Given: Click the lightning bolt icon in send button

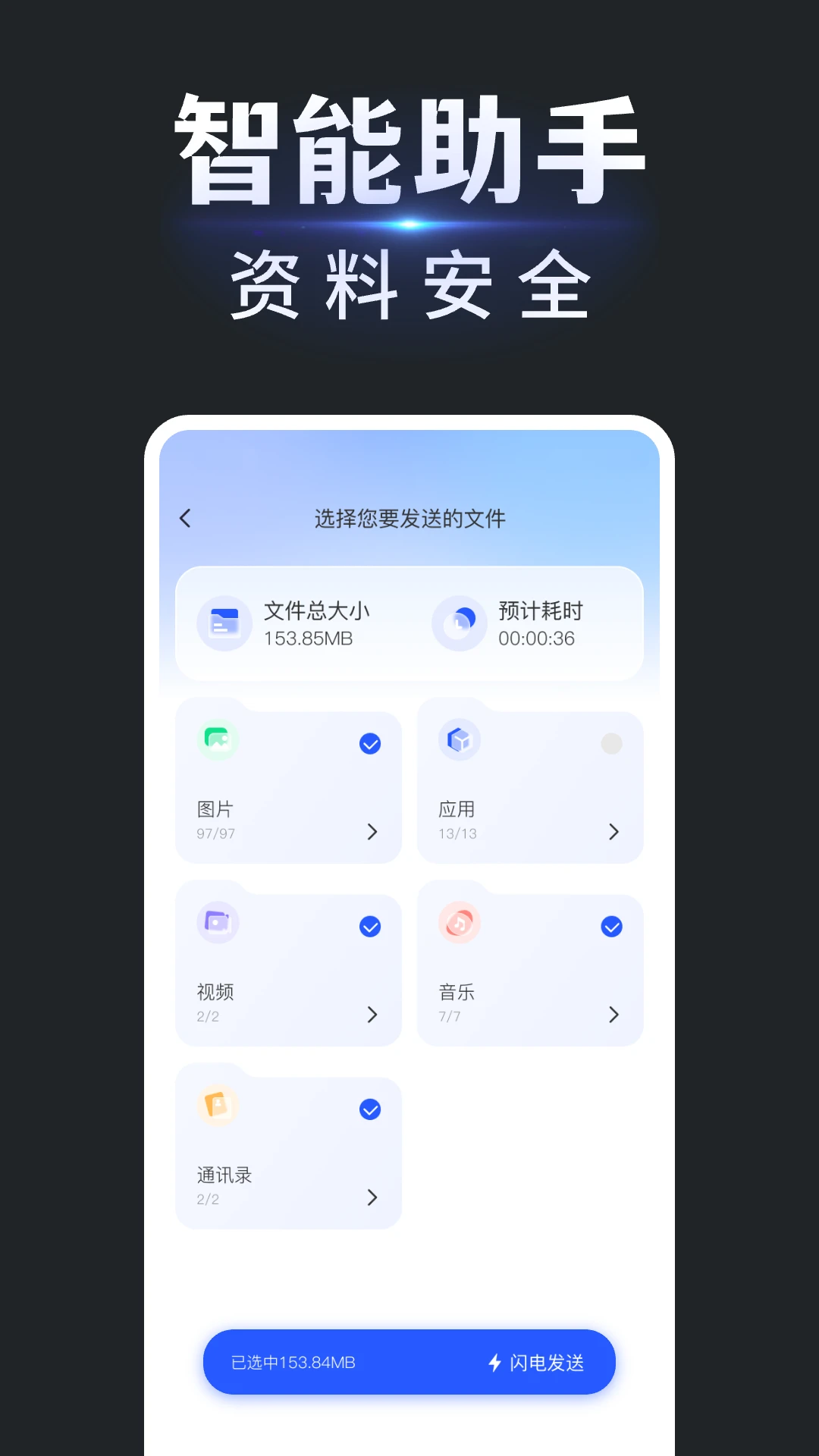Looking at the screenshot, I should [496, 1362].
